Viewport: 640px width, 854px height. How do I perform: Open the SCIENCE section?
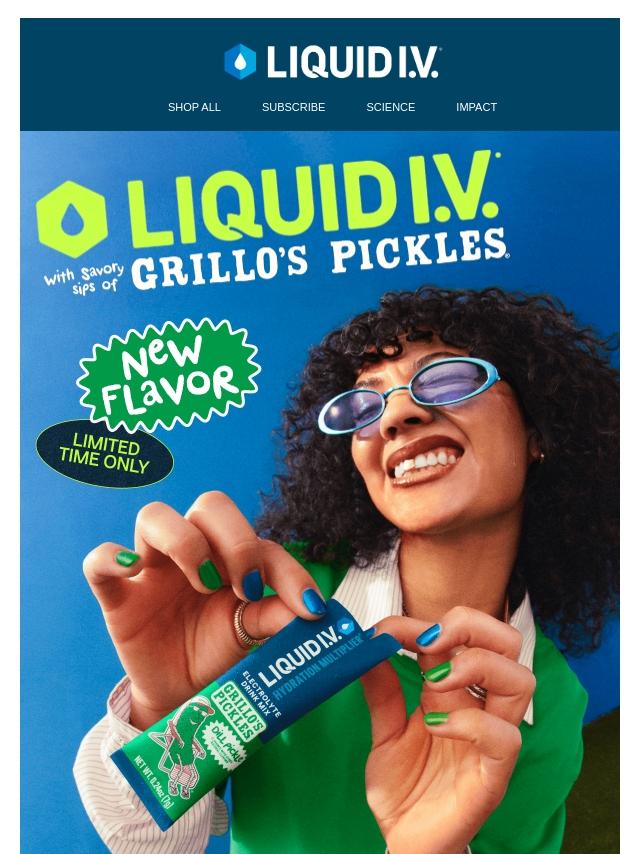pyautogui.click(x=390, y=107)
